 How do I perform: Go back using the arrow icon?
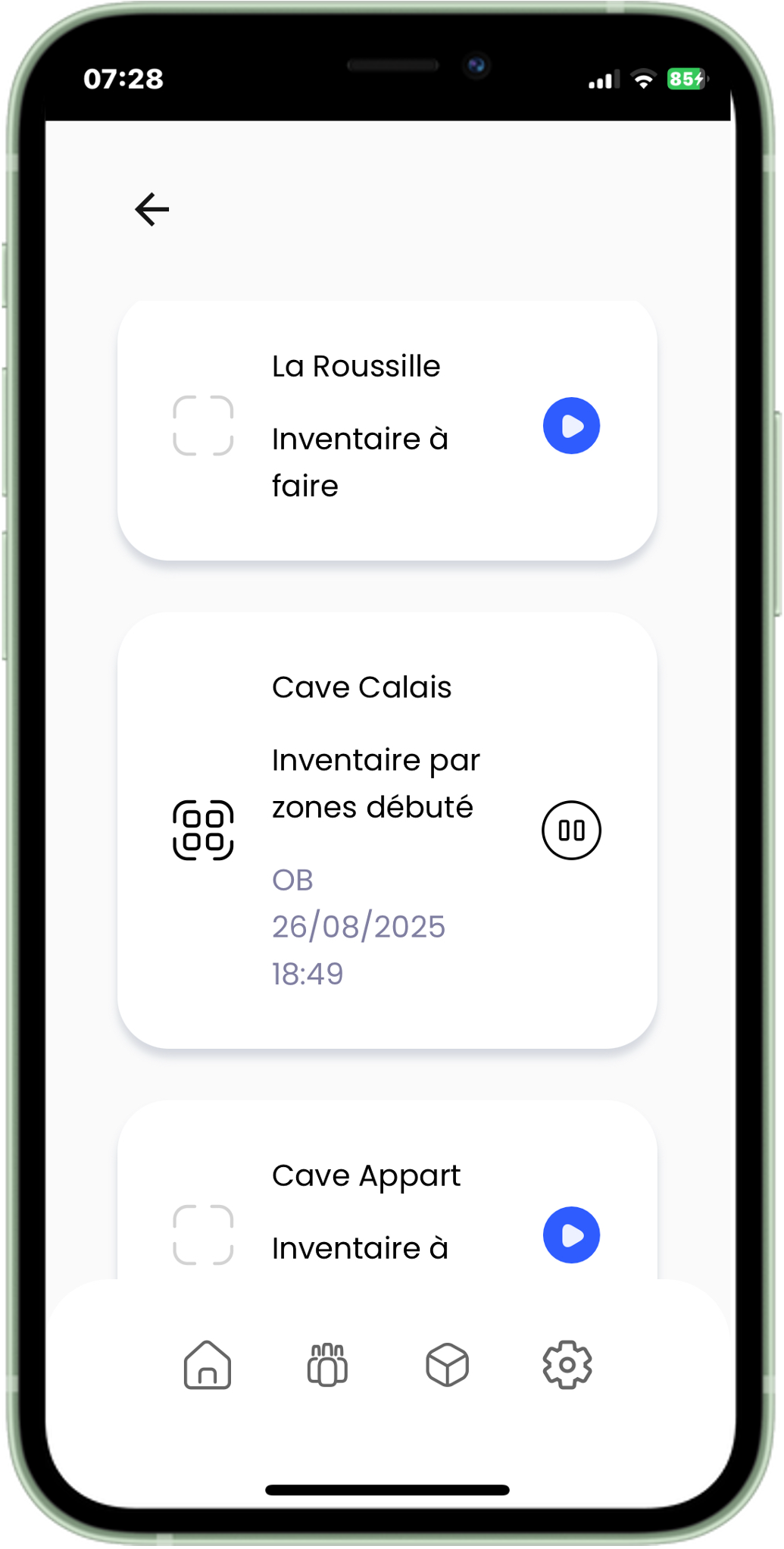click(152, 209)
